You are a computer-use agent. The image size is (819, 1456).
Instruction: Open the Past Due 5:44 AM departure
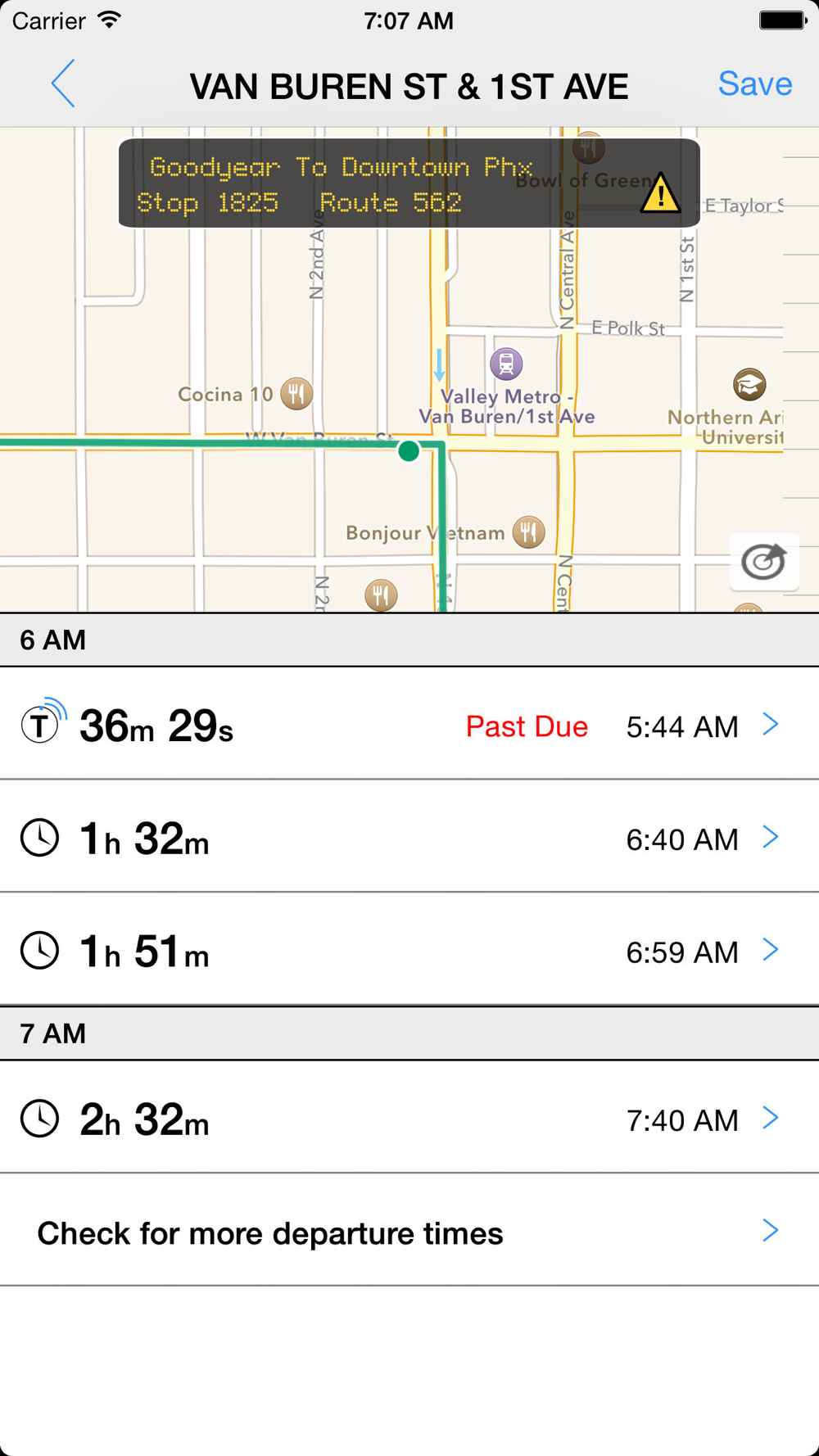(x=409, y=724)
